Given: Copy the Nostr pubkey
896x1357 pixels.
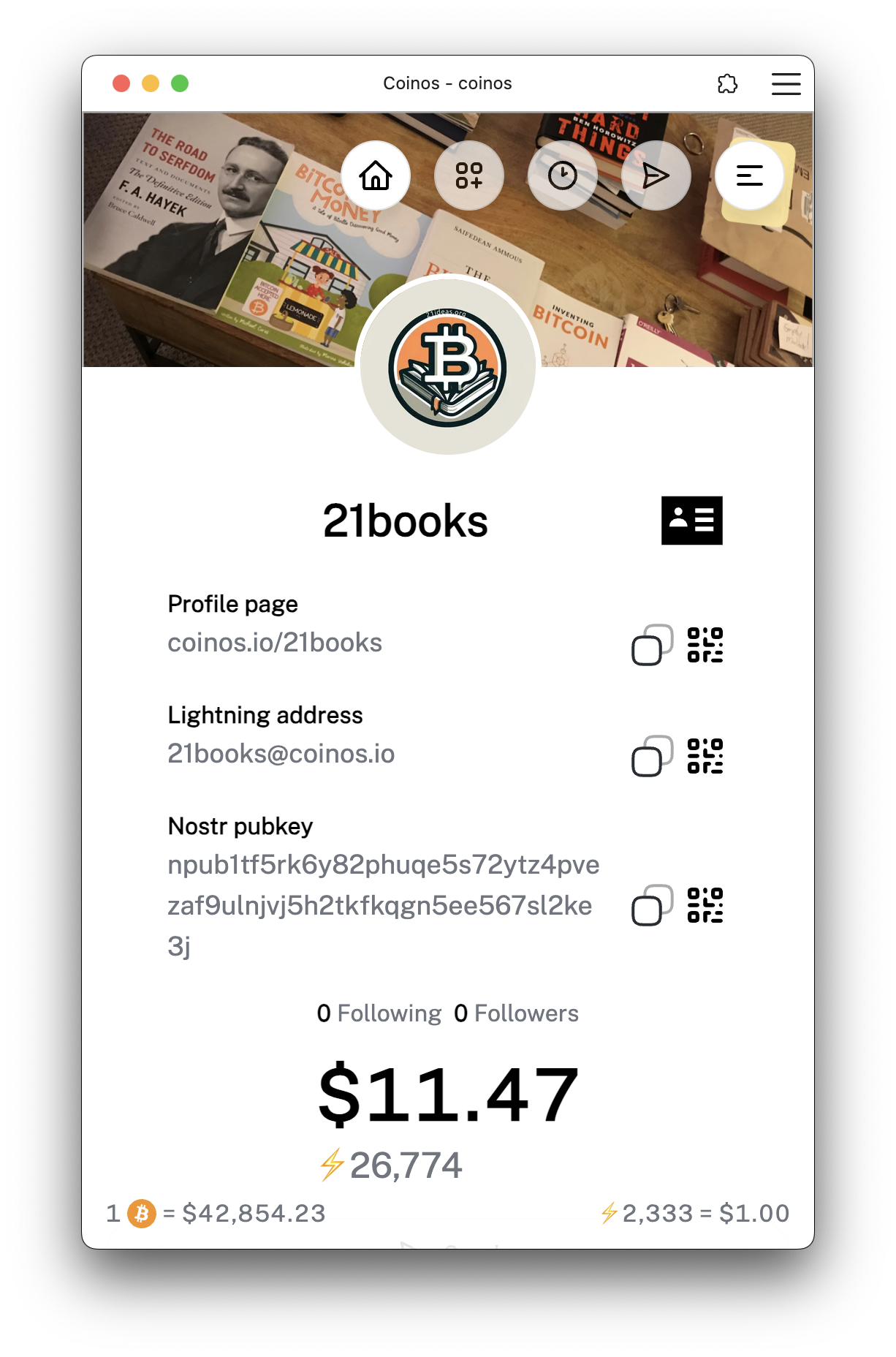Looking at the screenshot, I should (651, 905).
